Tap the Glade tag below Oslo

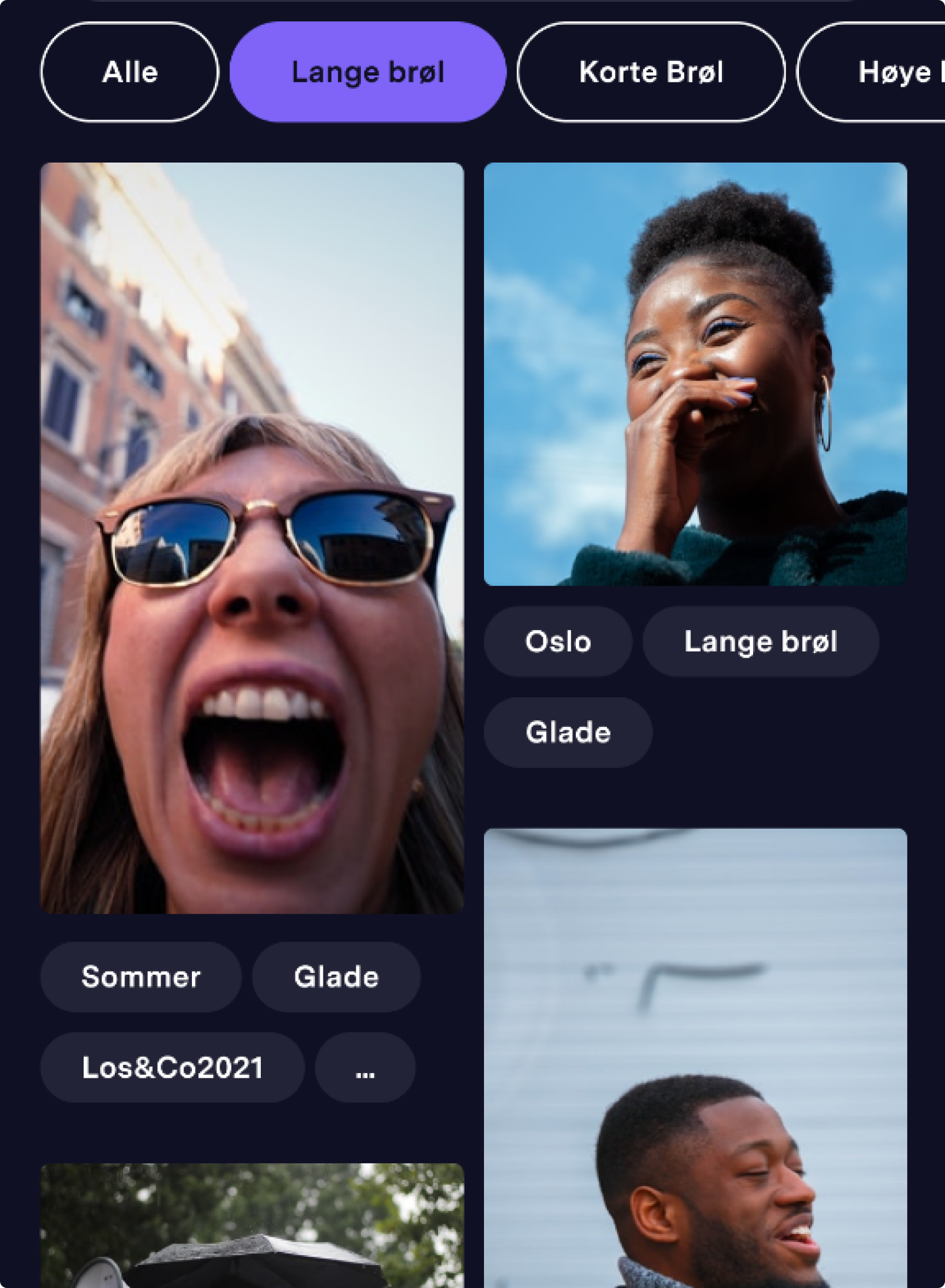pos(568,733)
